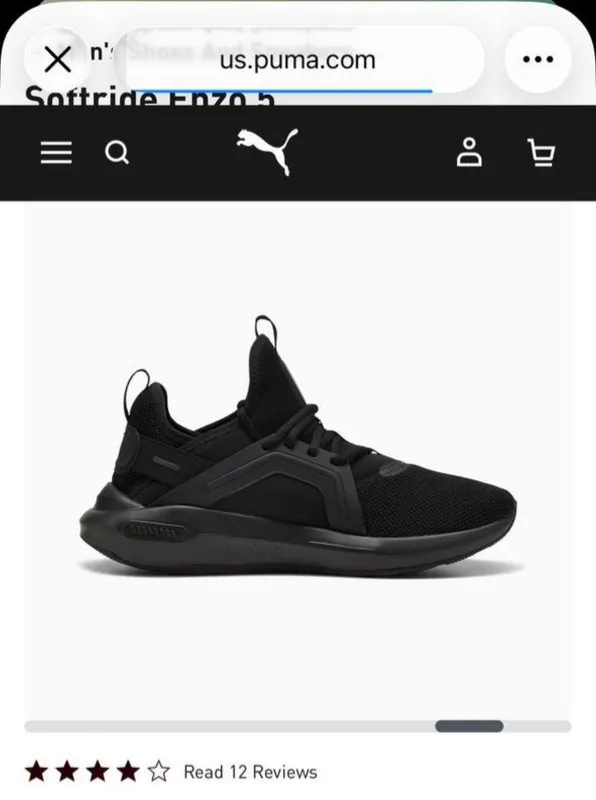Open the account profile icon
The width and height of the screenshot is (596, 800).
coord(469,152)
